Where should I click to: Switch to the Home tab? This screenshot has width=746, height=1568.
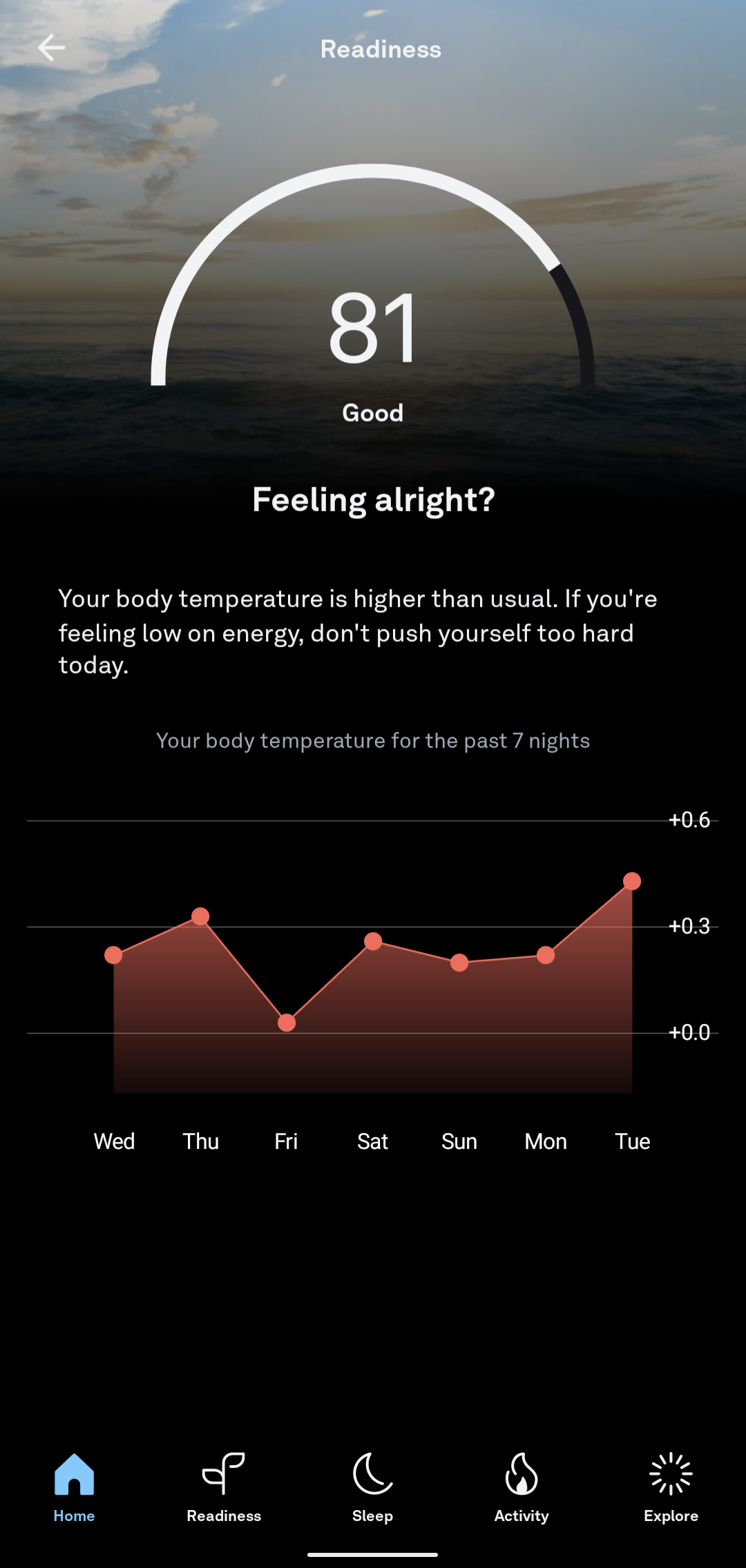[x=74, y=1487]
